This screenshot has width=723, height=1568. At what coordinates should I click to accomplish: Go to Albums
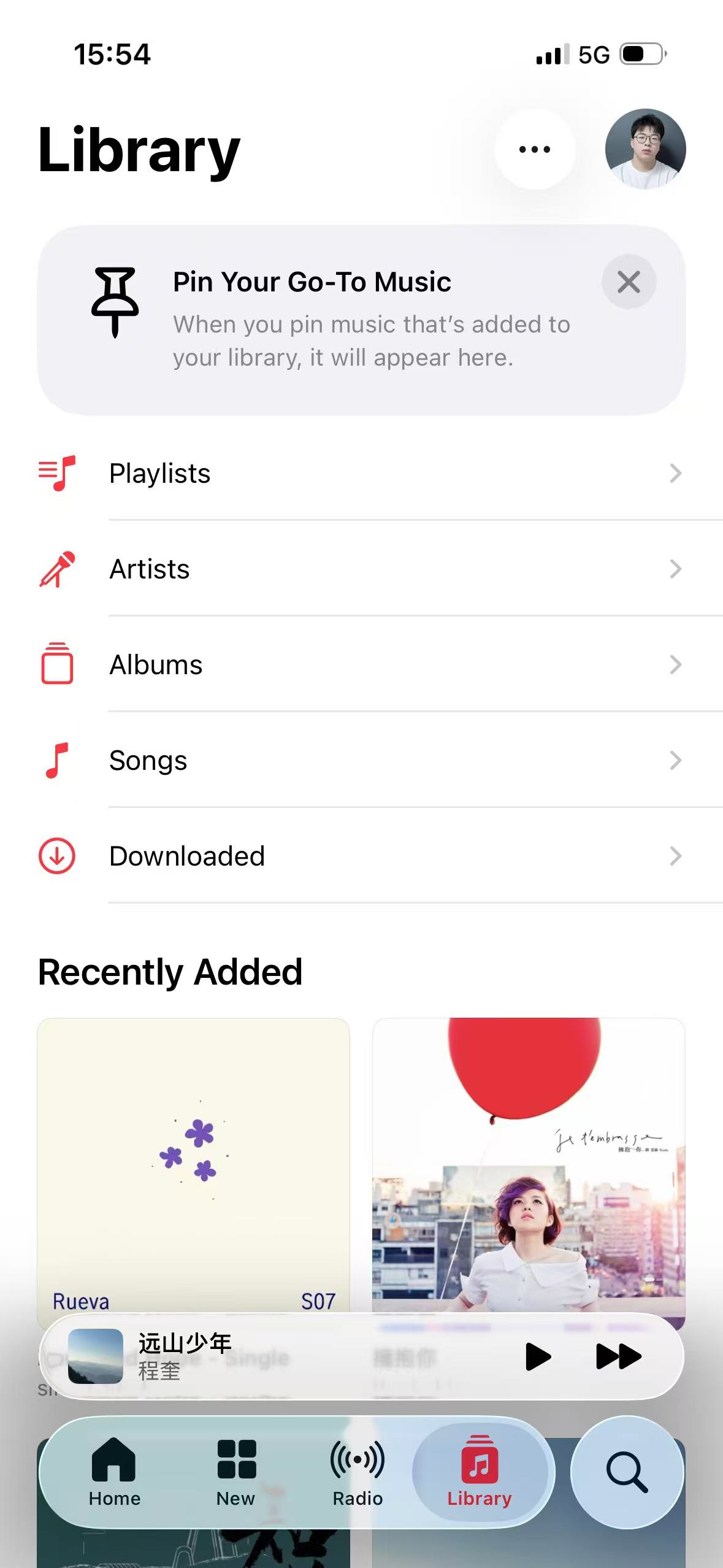pyautogui.click(x=362, y=664)
